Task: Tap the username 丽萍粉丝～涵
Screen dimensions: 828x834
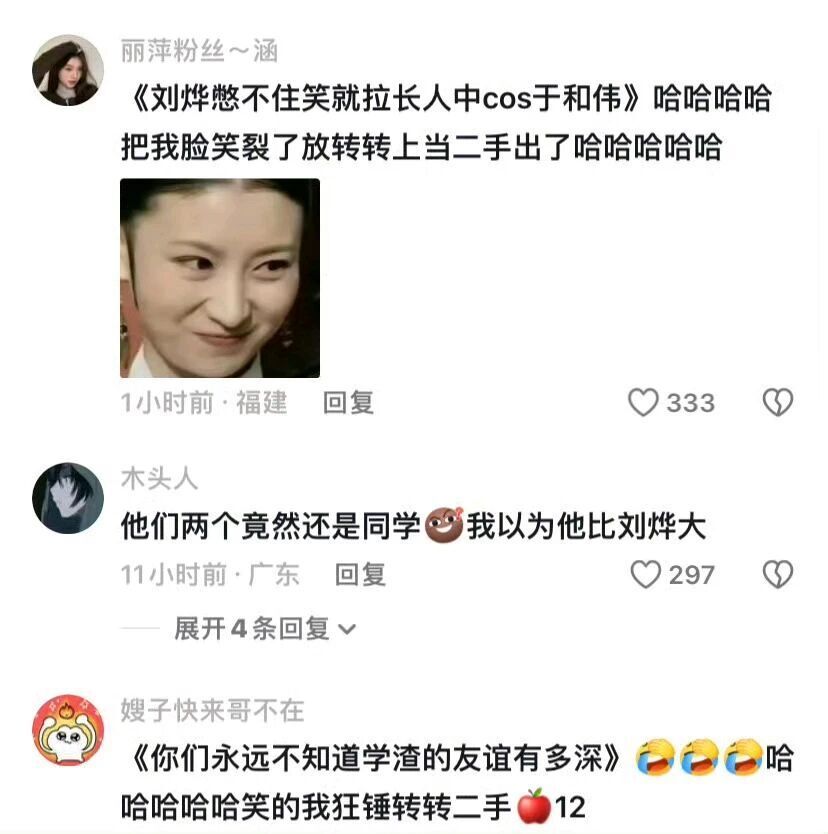Action: [199, 50]
